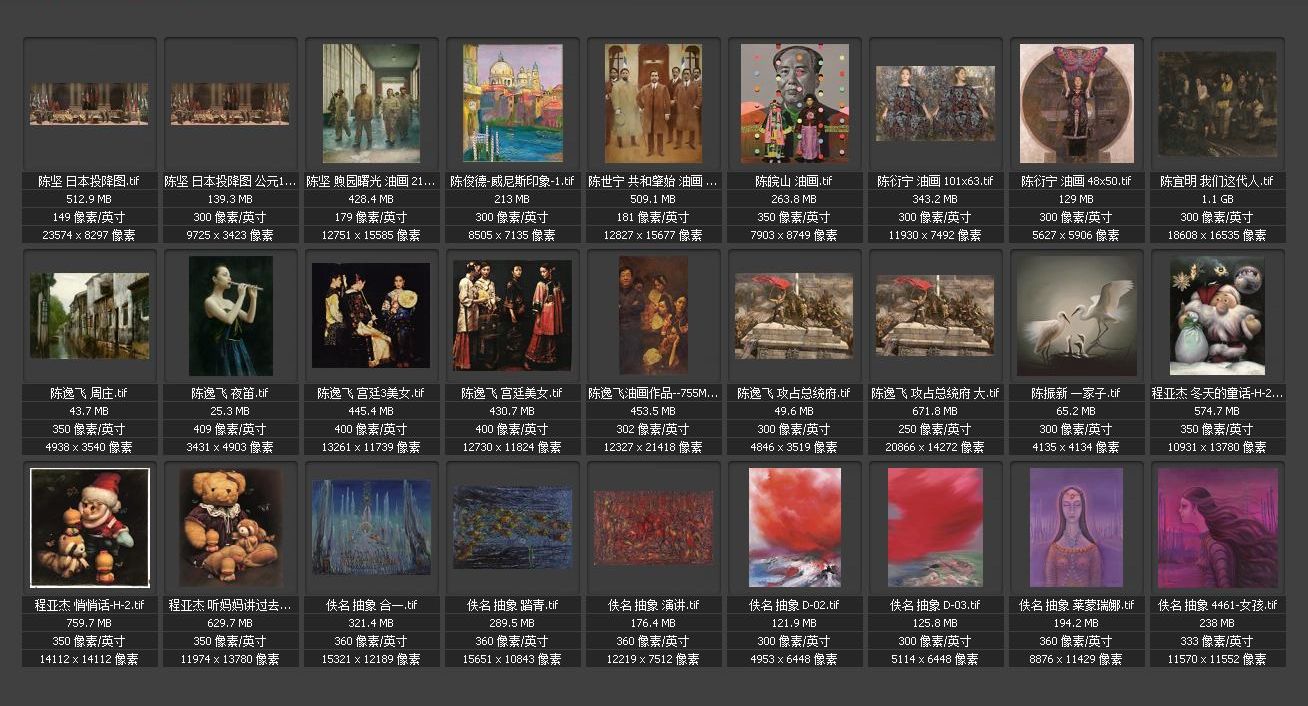Select 陈世宁 共和肇始 油画 file

(x=653, y=103)
